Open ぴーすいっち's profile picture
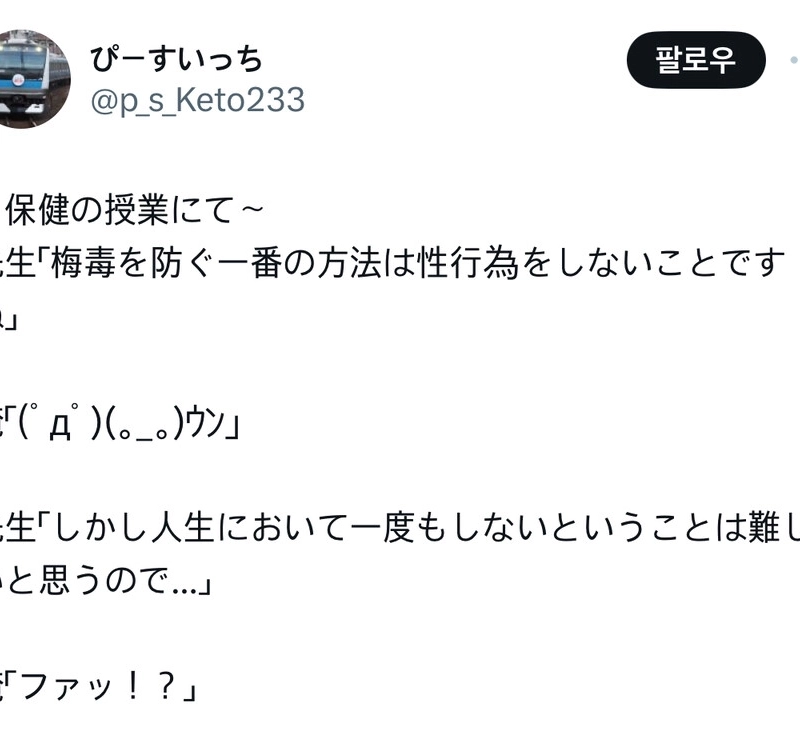This screenshot has width=800, height=743. pos(30,78)
